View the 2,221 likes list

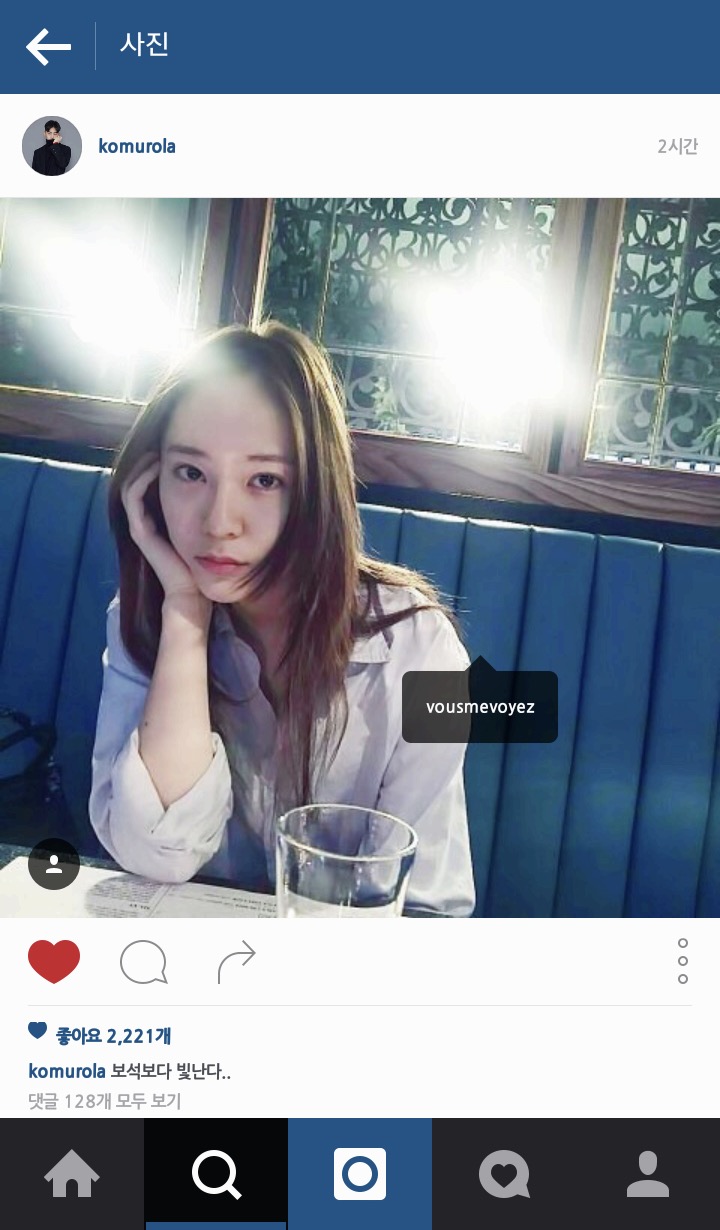[x=112, y=1035]
